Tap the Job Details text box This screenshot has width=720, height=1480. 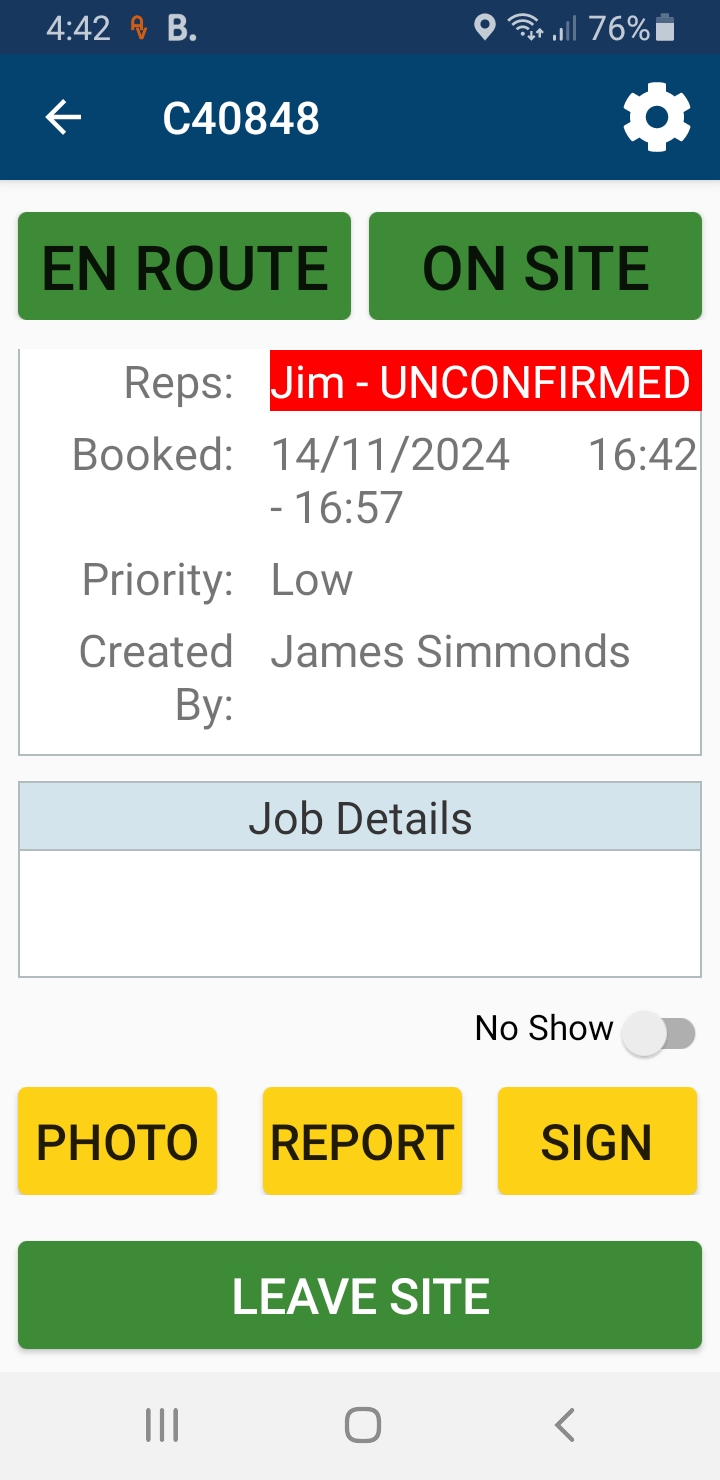tap(360, 912)
